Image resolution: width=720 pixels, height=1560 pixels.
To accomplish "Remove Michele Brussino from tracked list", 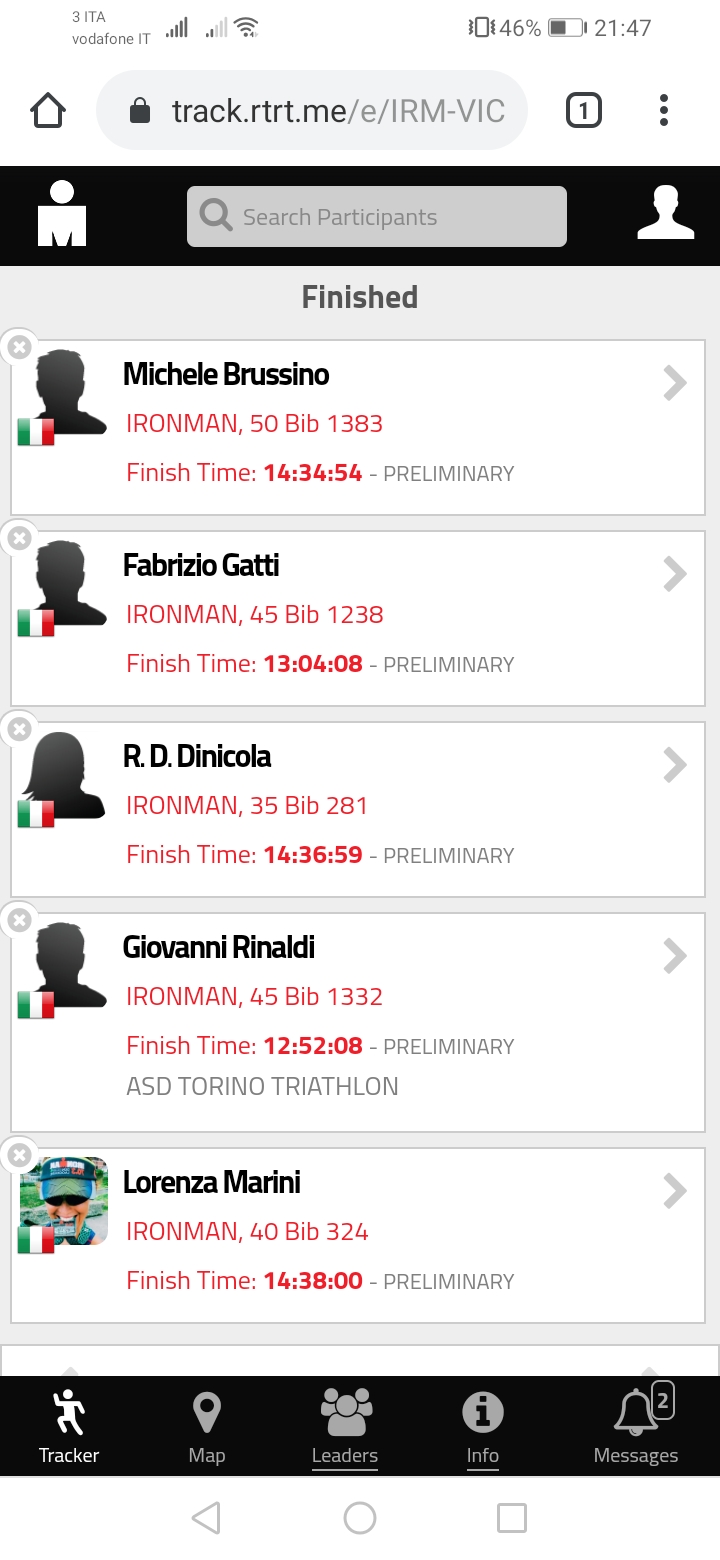I will (x=19, y=347).
